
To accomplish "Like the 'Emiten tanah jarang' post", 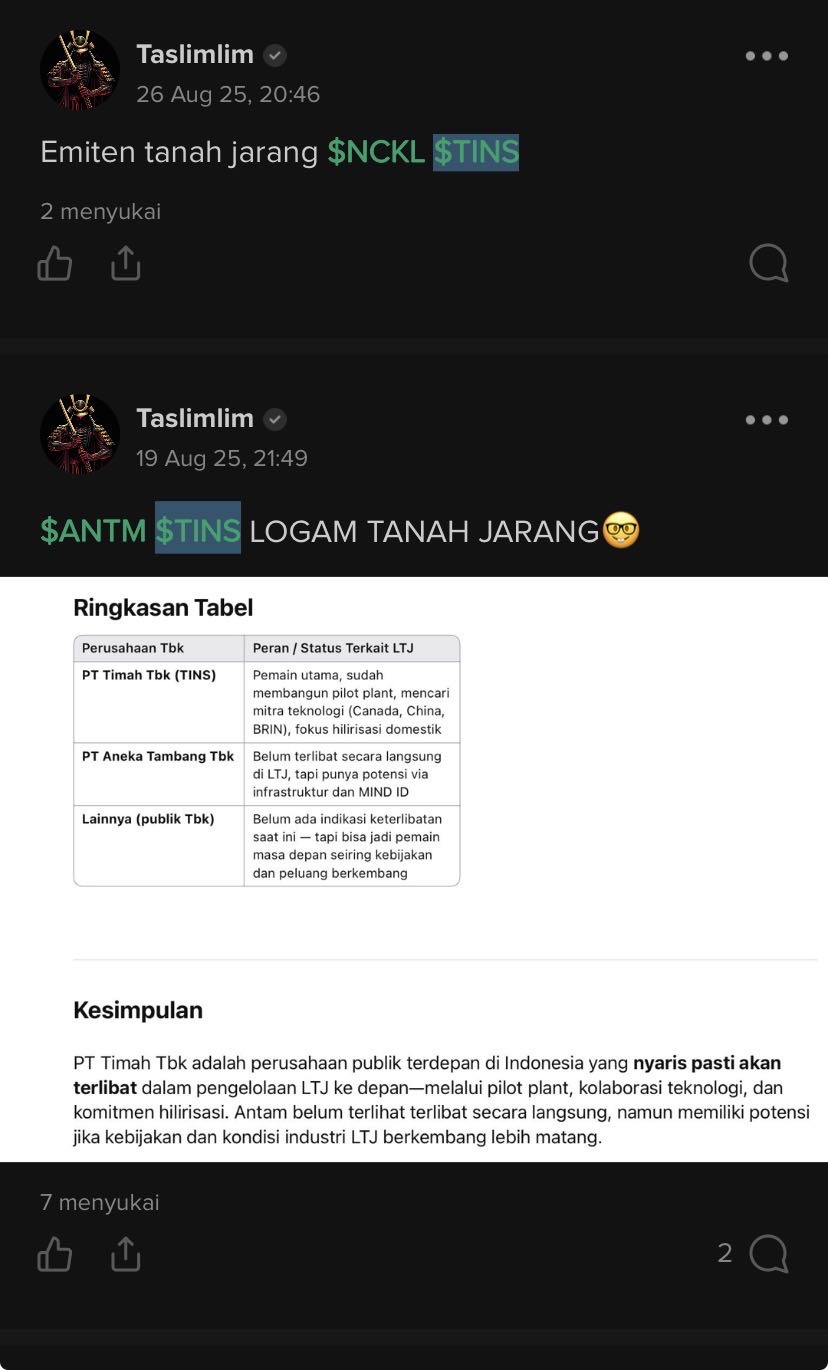I will [x=55, y=264].
